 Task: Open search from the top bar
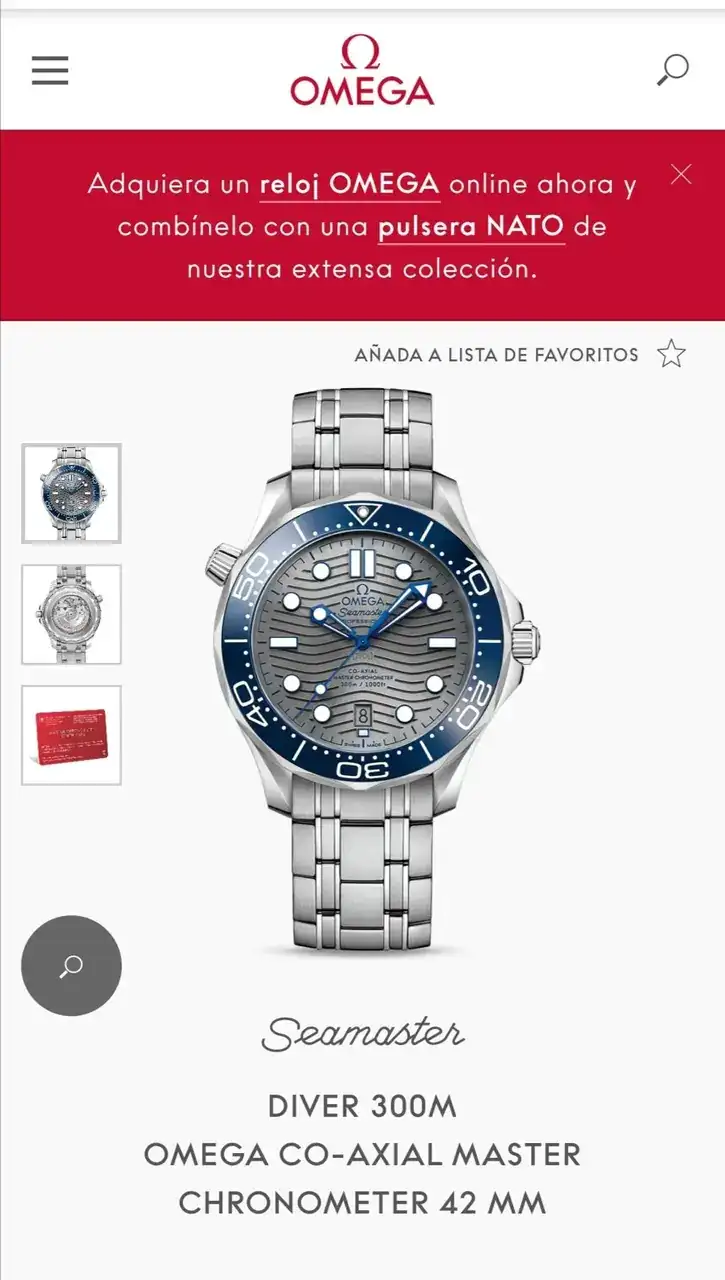click(x=673, y=71)
